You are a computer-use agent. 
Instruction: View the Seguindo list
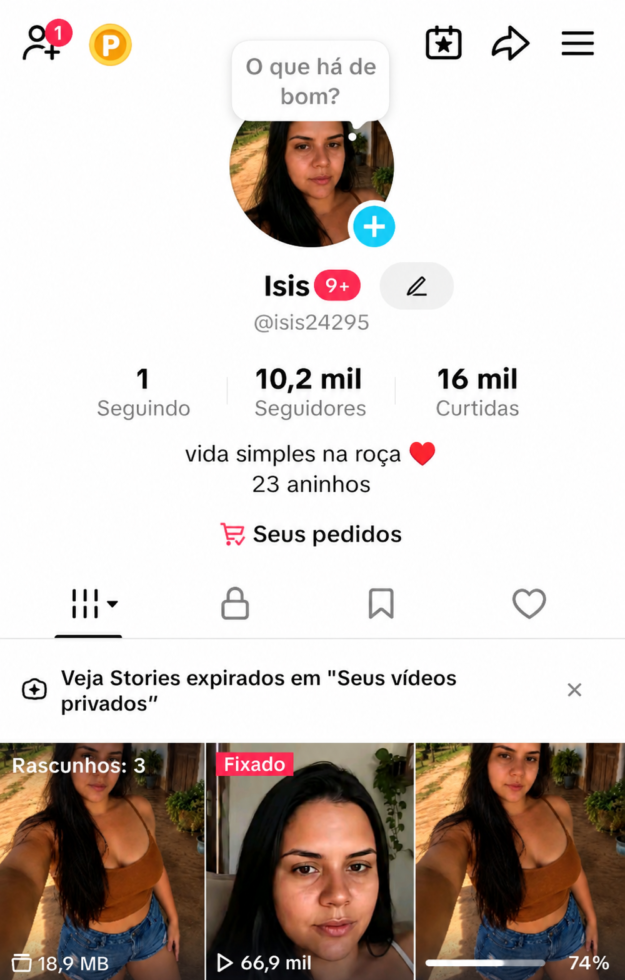point(143,392)
